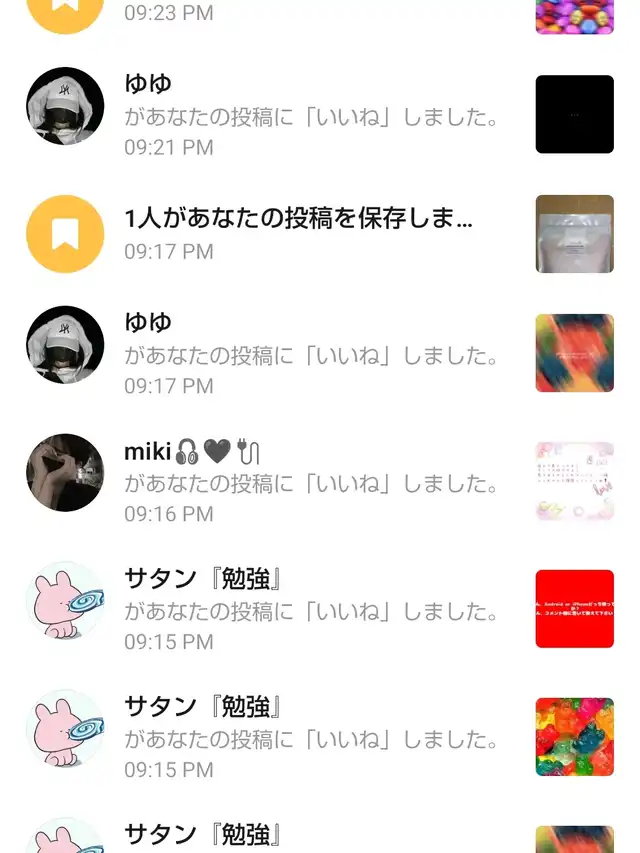
Task: Open the pink floral post thumbnail in miki's notification
Action: click(x=574, y=481)
